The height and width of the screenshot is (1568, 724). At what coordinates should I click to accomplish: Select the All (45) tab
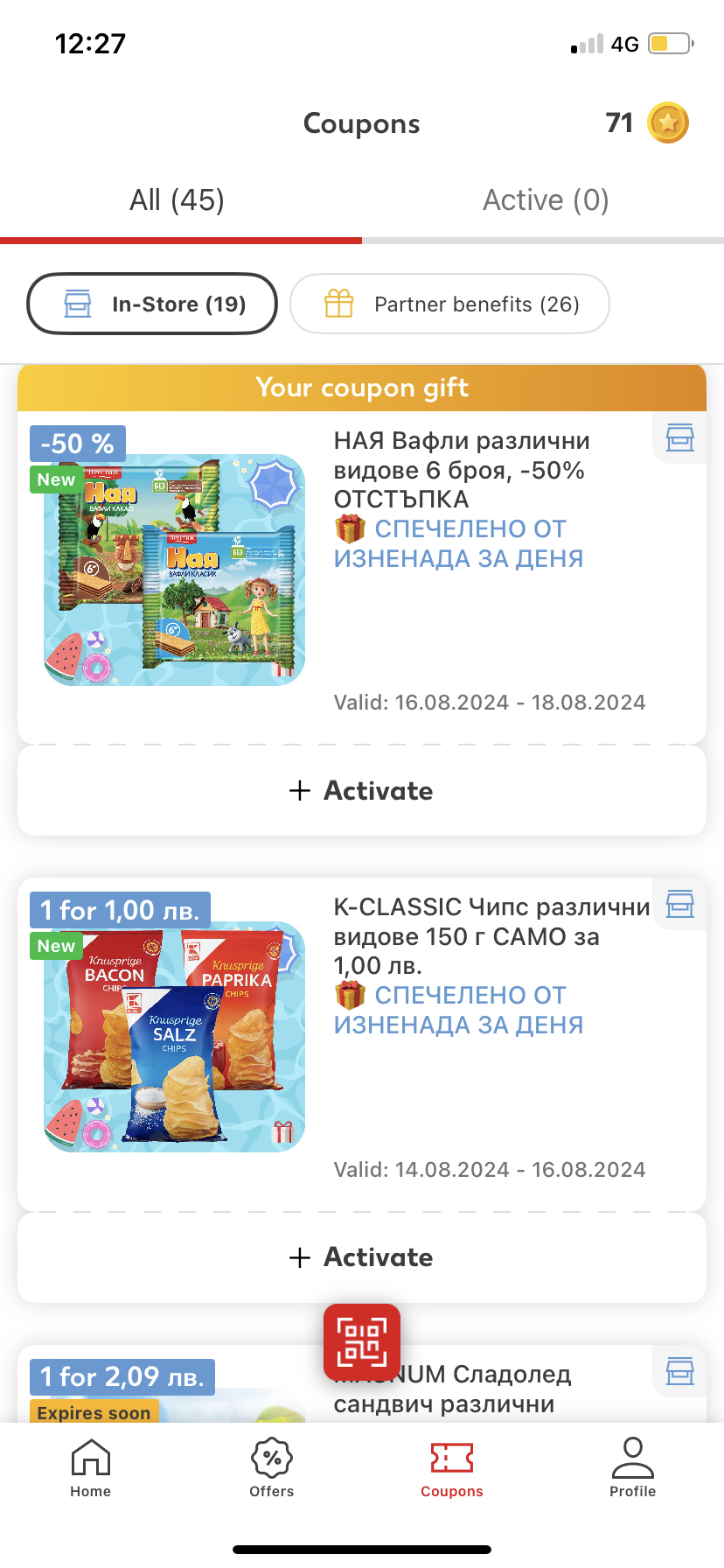click(178, 200)
